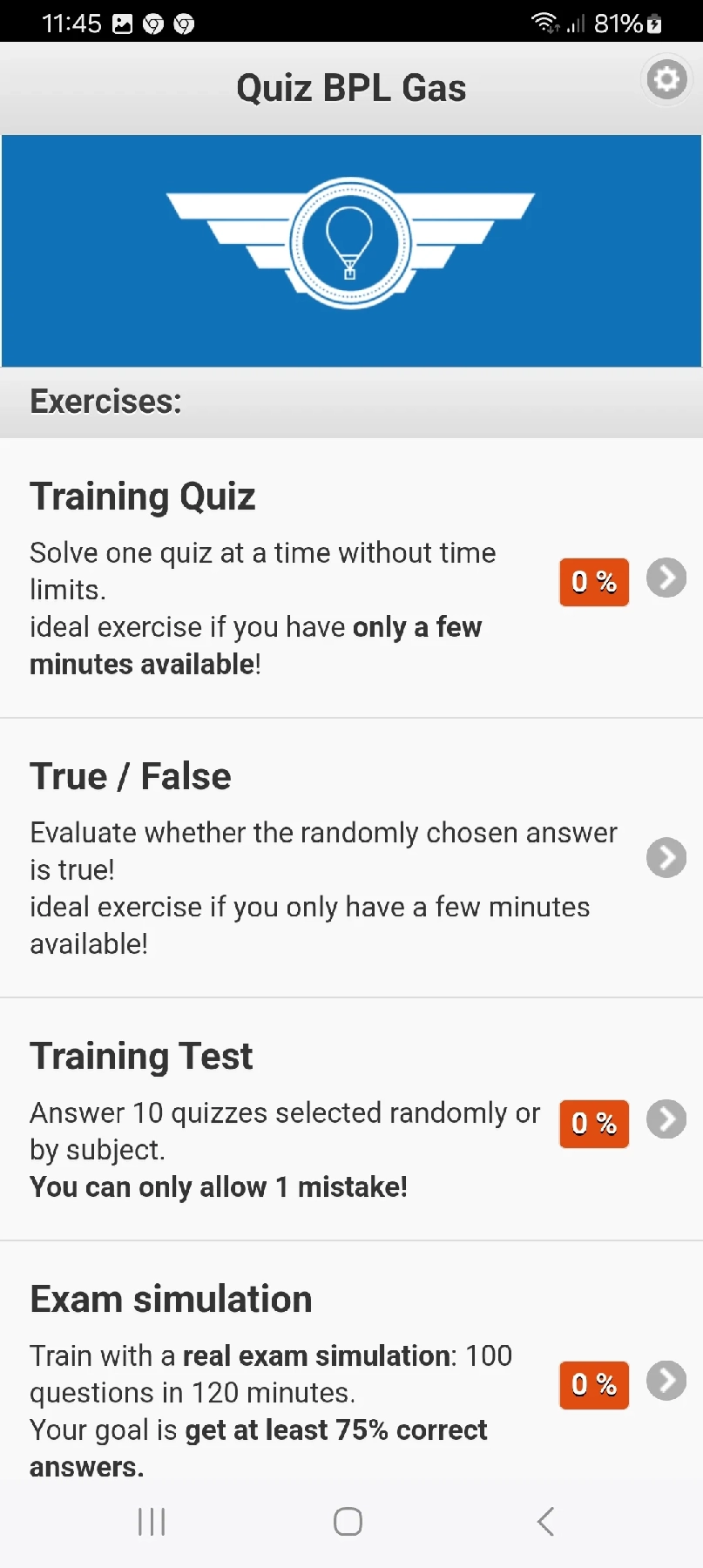Image resolution: width=703 pixels, height=1568 pixels.
Task: Open the True / False exercise
Action: tap(666, 858)
